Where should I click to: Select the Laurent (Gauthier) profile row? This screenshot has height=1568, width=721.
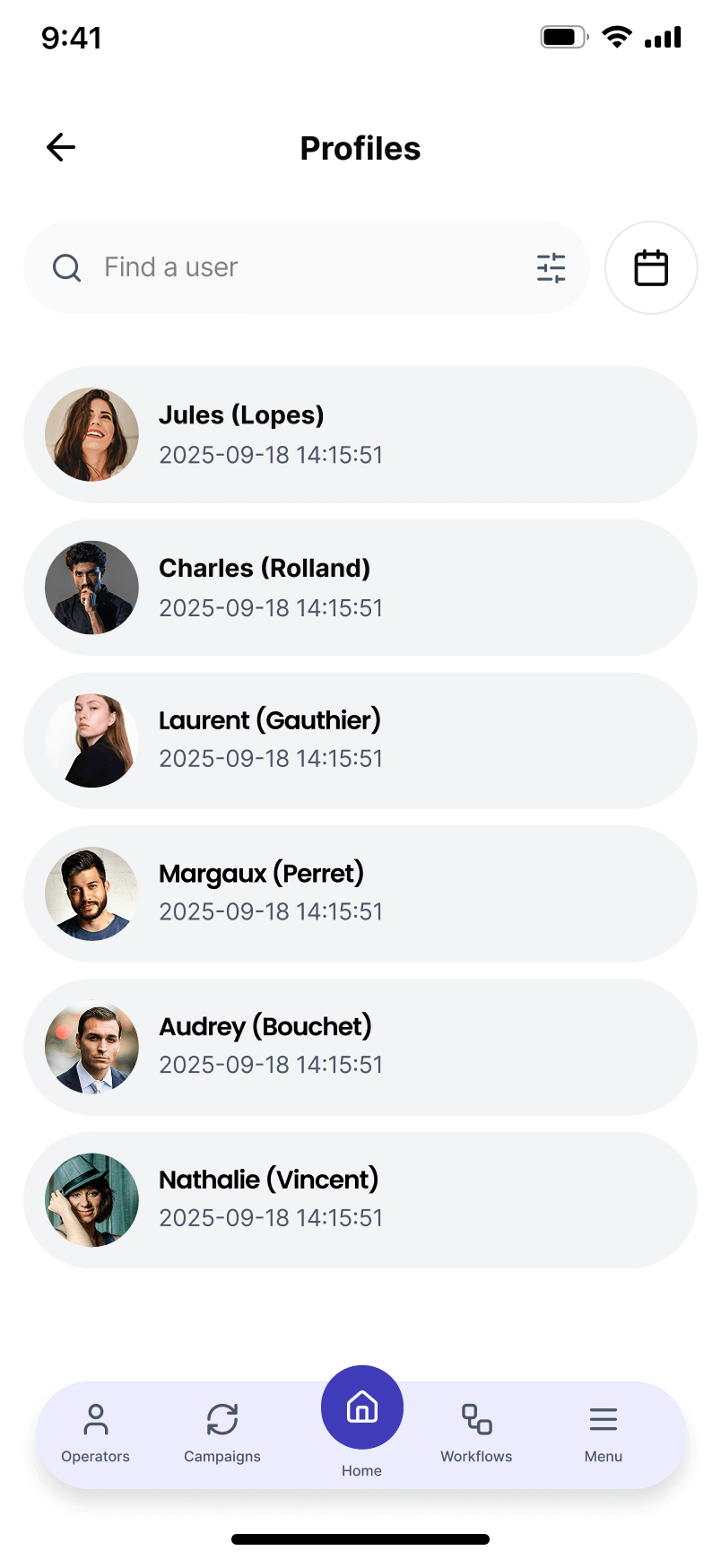click(x=360, y=740)
